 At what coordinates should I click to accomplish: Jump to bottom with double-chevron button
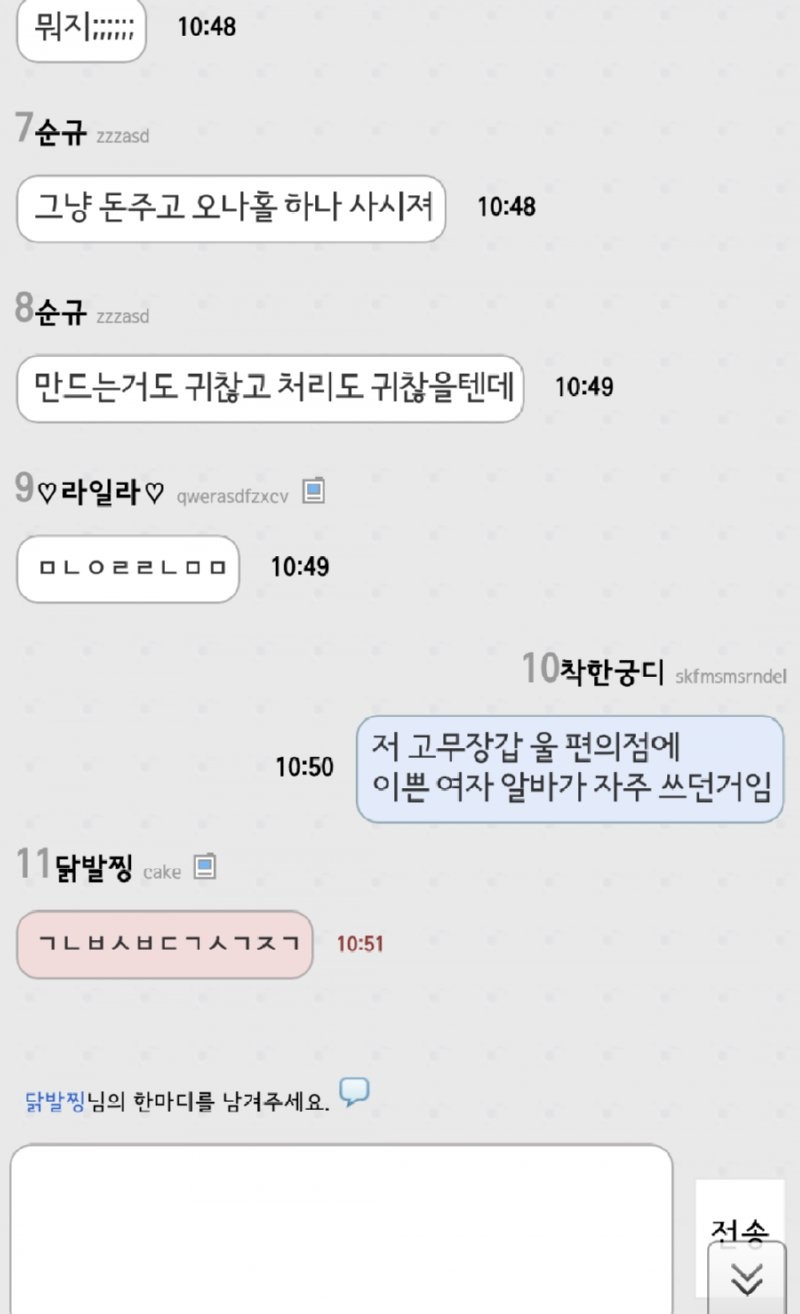[x=748, y=1278]
